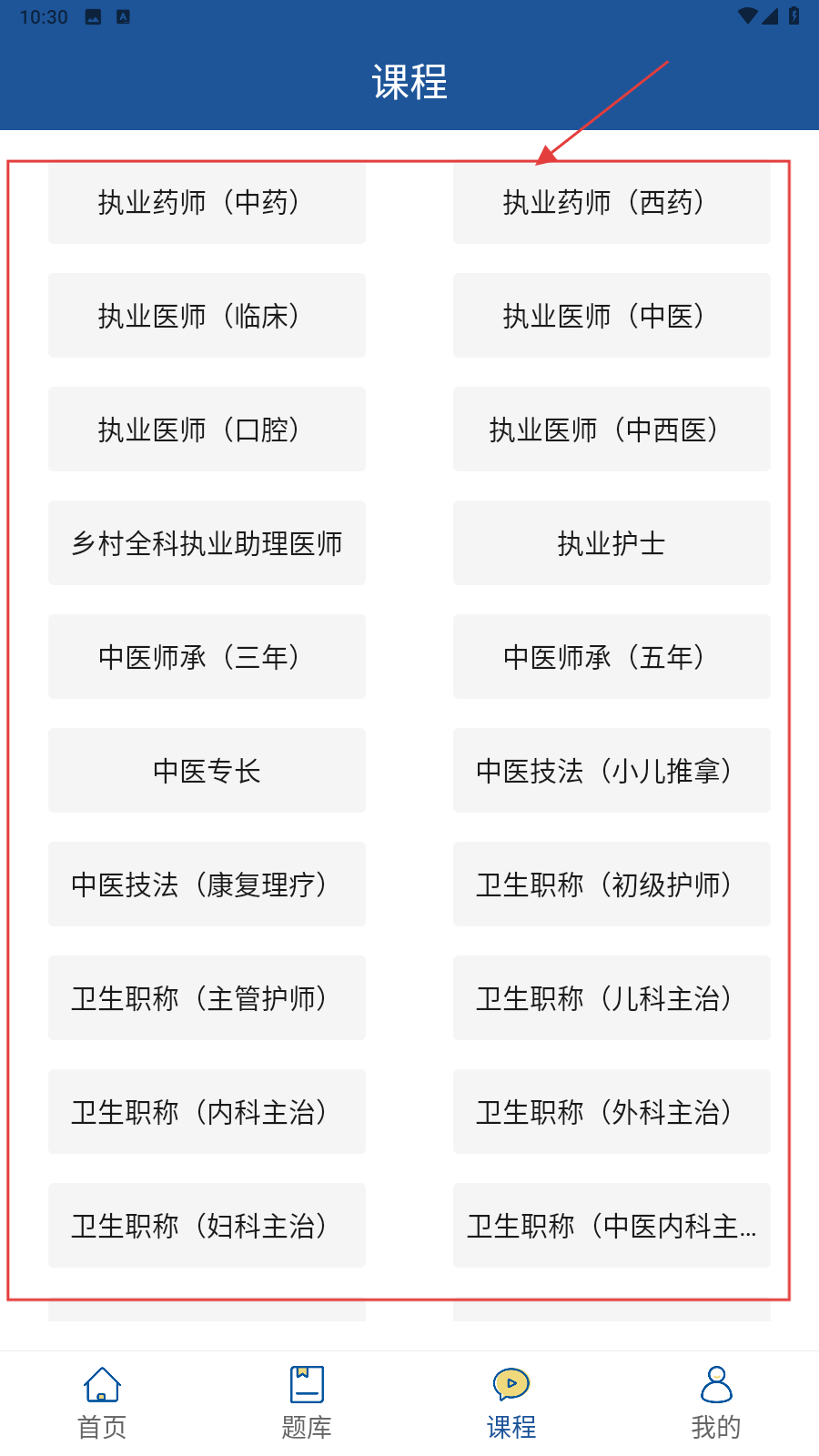This screenshot has height=1456, width=819.
Task: Open 中医师承（五年） course
Action: click(x=612, y=657)
